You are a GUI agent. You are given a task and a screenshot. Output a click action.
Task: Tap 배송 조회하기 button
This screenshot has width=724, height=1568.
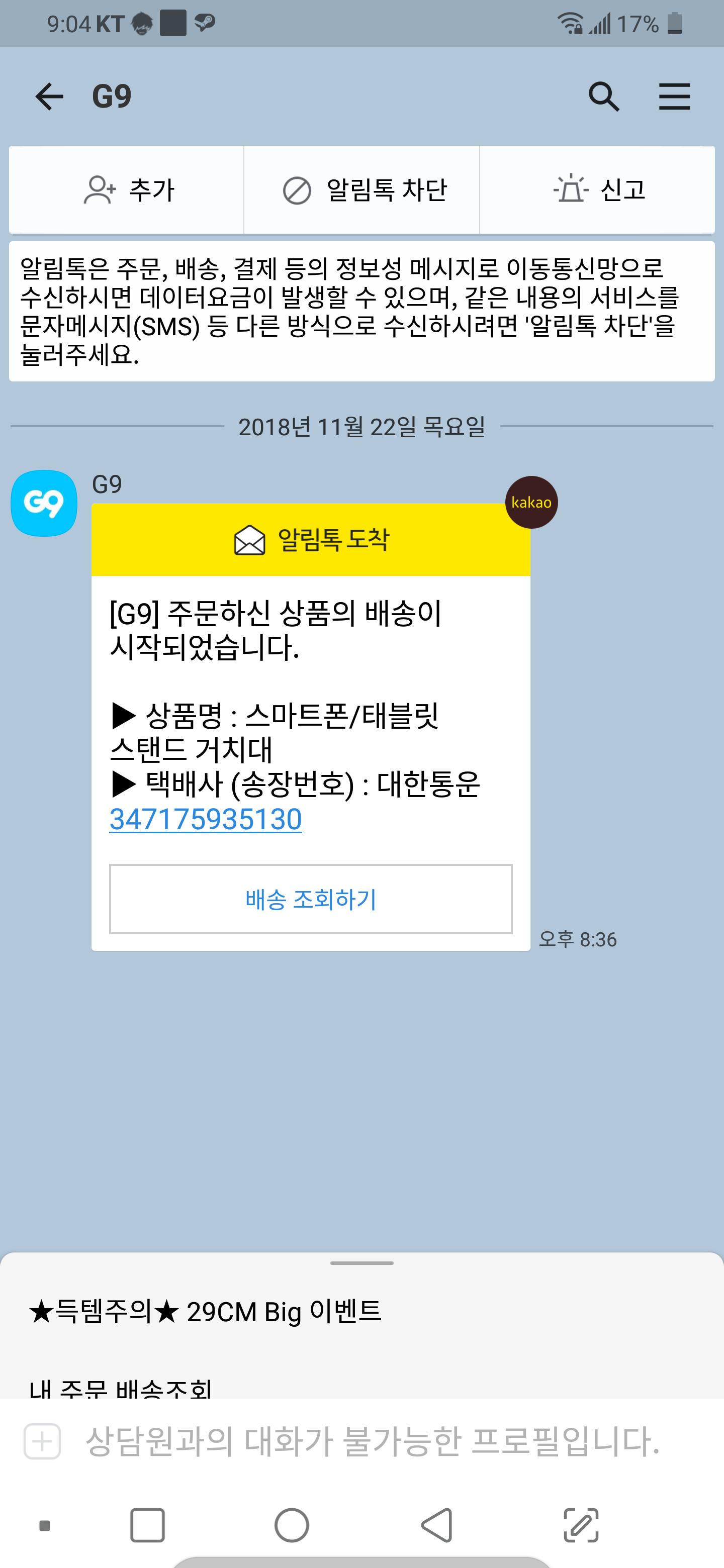point(311,899)
